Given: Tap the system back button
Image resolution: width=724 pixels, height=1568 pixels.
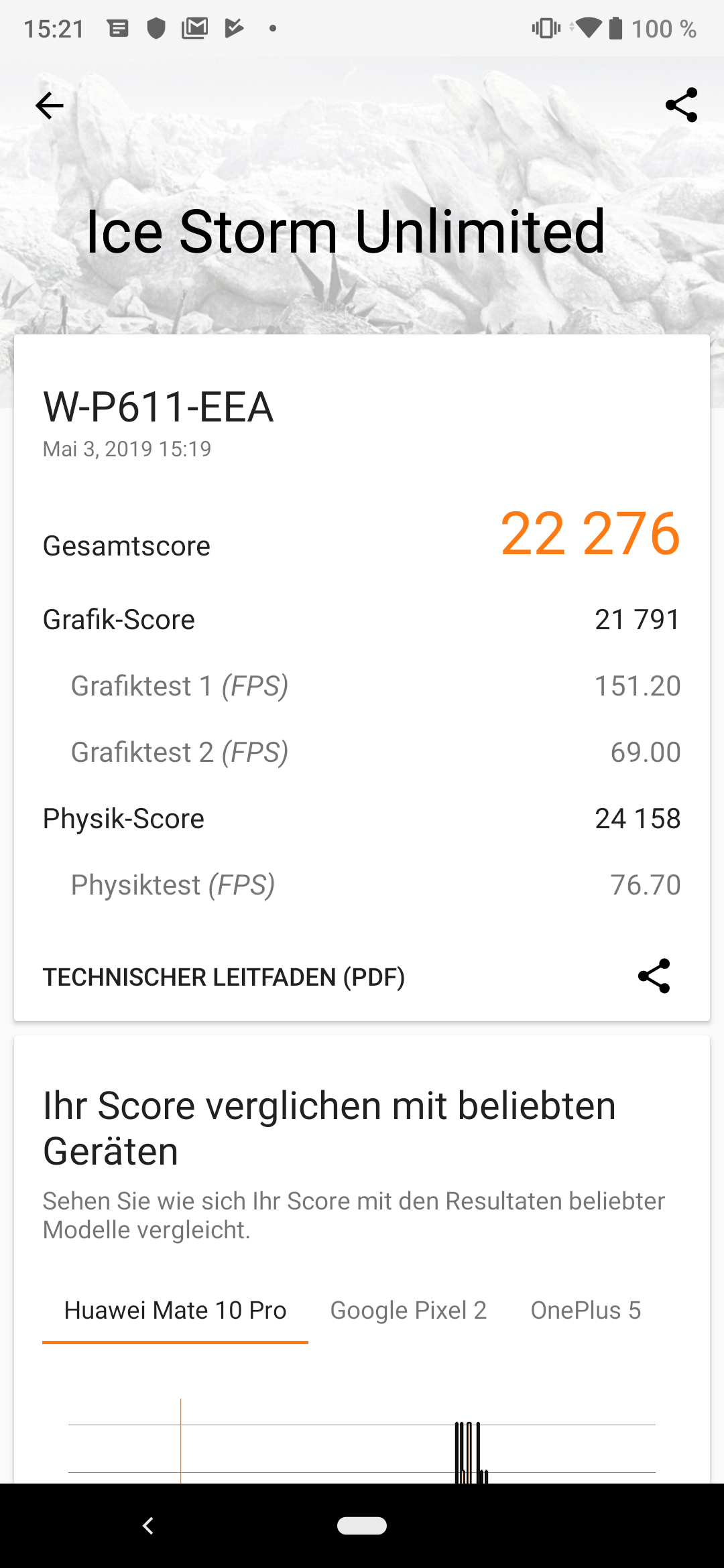Looking at the screenshot, I should pyautogui.click(x=148, y=1526).
